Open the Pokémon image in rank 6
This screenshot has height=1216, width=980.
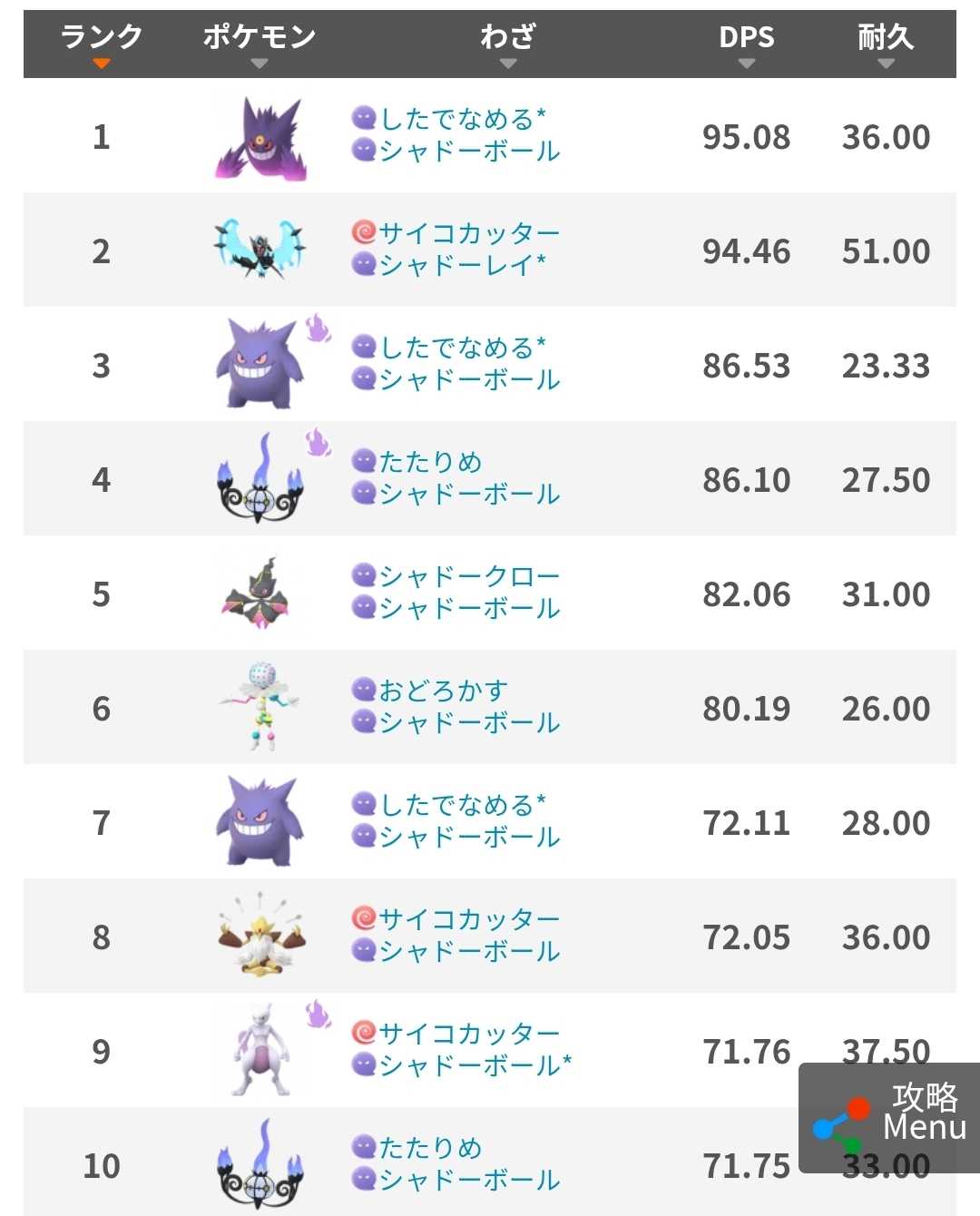tap(260, 707)
